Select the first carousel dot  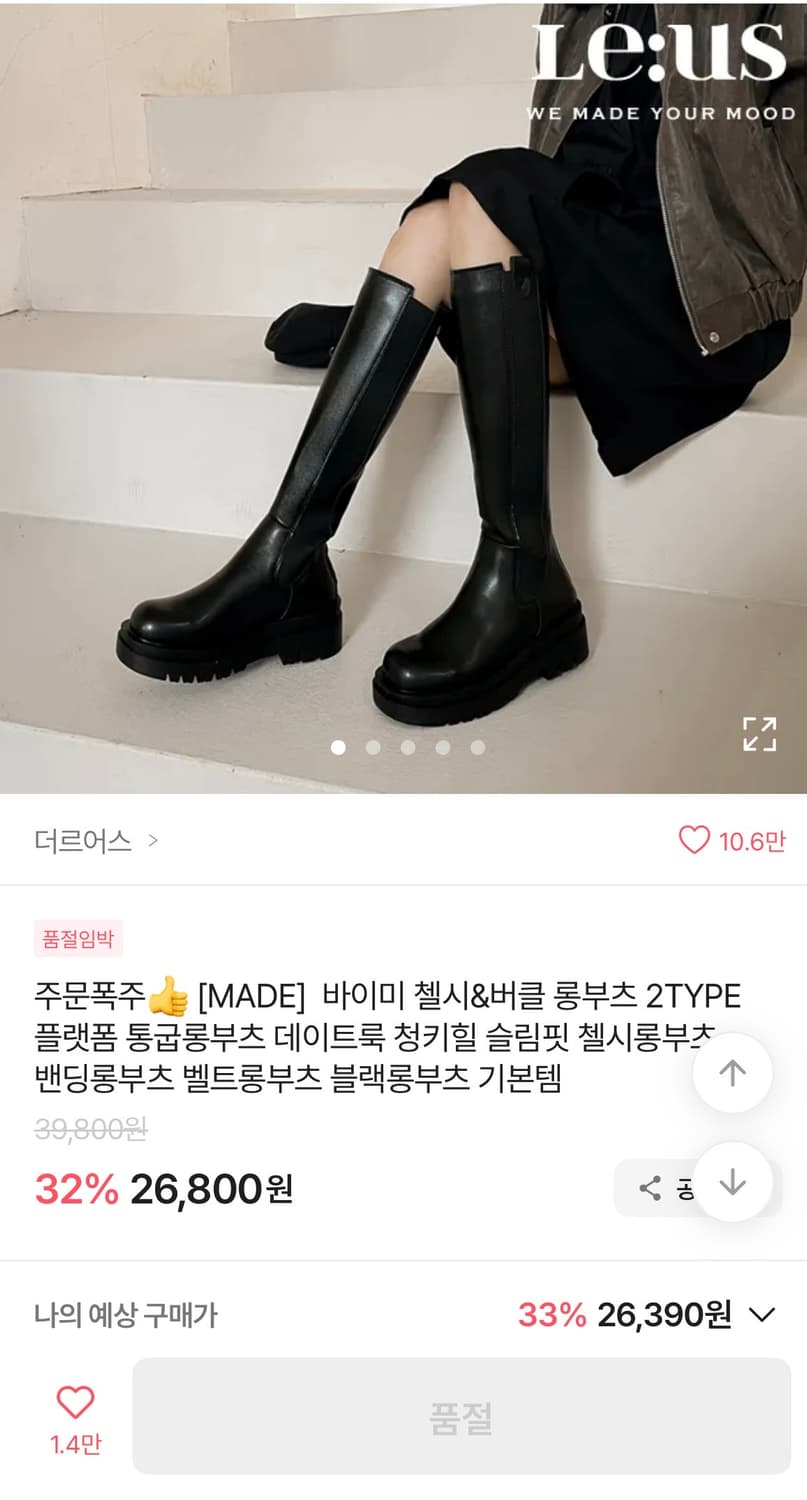pos(340,745)
